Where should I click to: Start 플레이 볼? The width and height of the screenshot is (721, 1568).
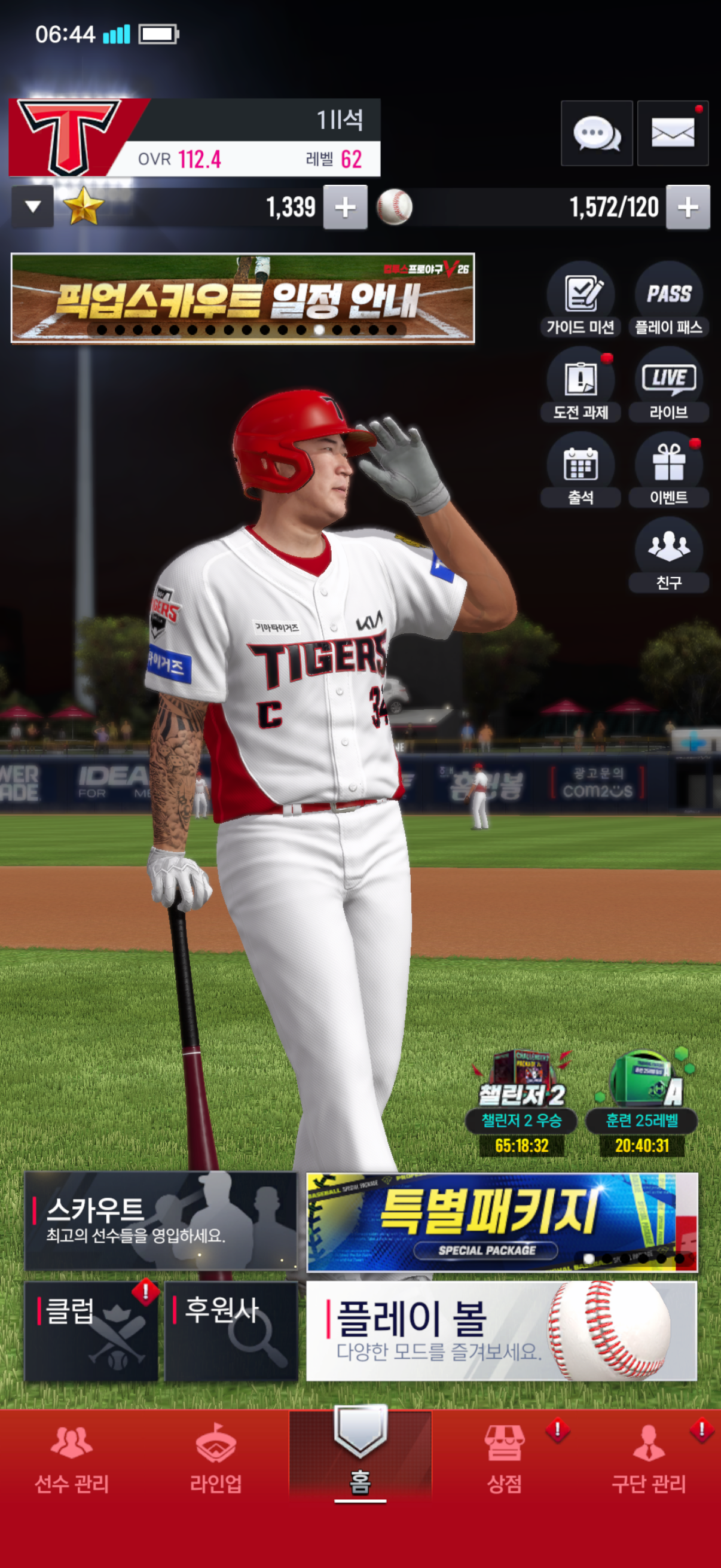coord(502,1331)
